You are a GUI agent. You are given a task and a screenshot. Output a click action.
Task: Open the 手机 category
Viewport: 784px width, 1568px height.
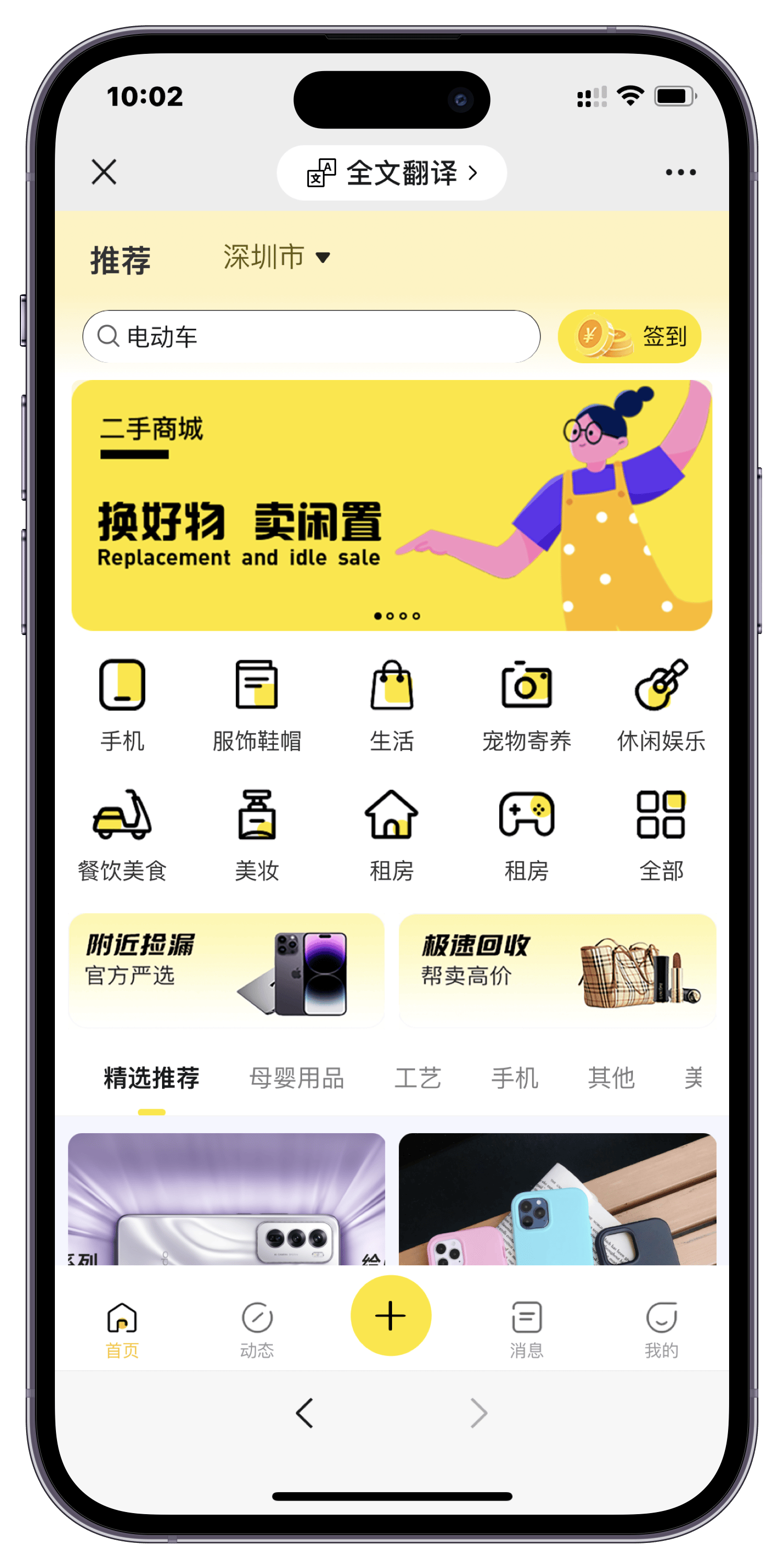point(122,705)
